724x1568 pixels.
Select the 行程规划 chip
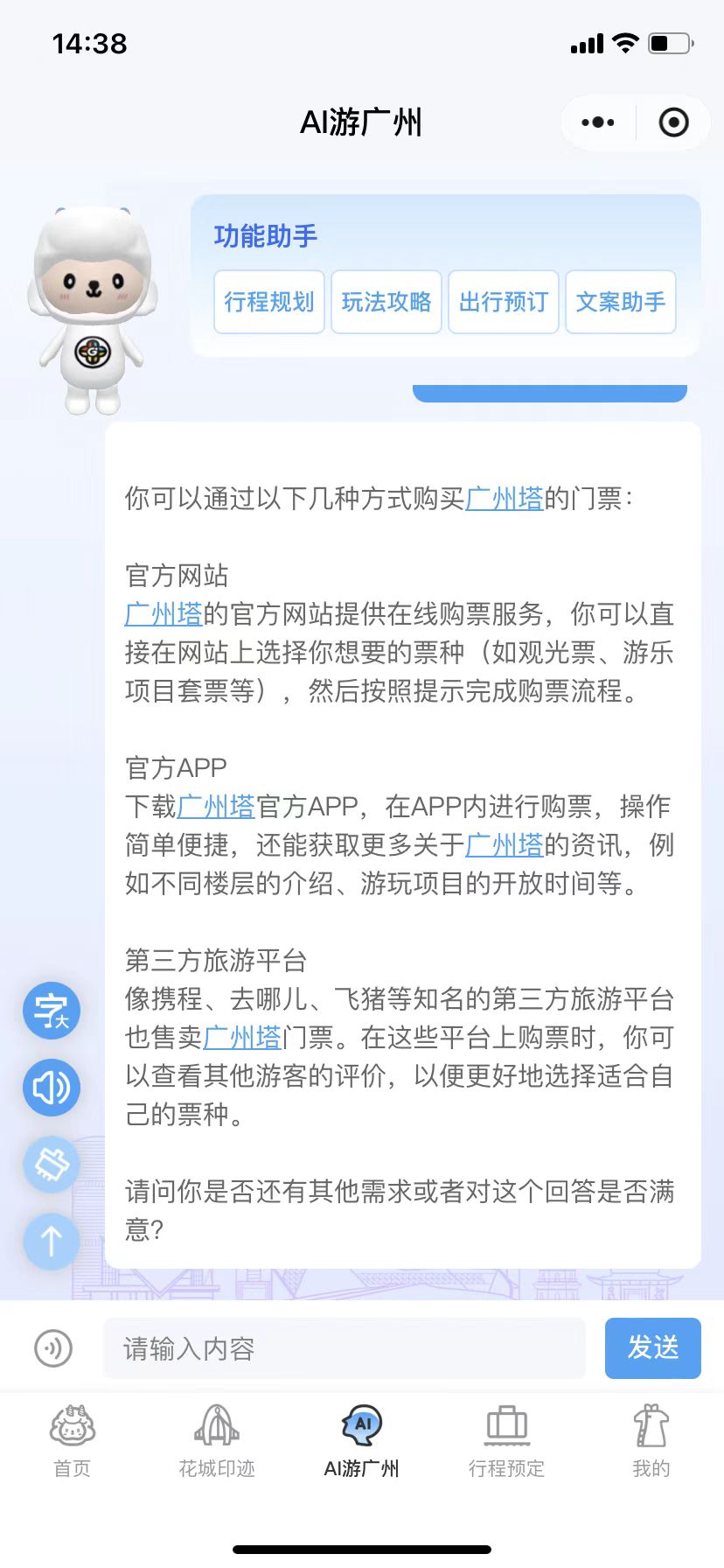[x=269, y=302]
